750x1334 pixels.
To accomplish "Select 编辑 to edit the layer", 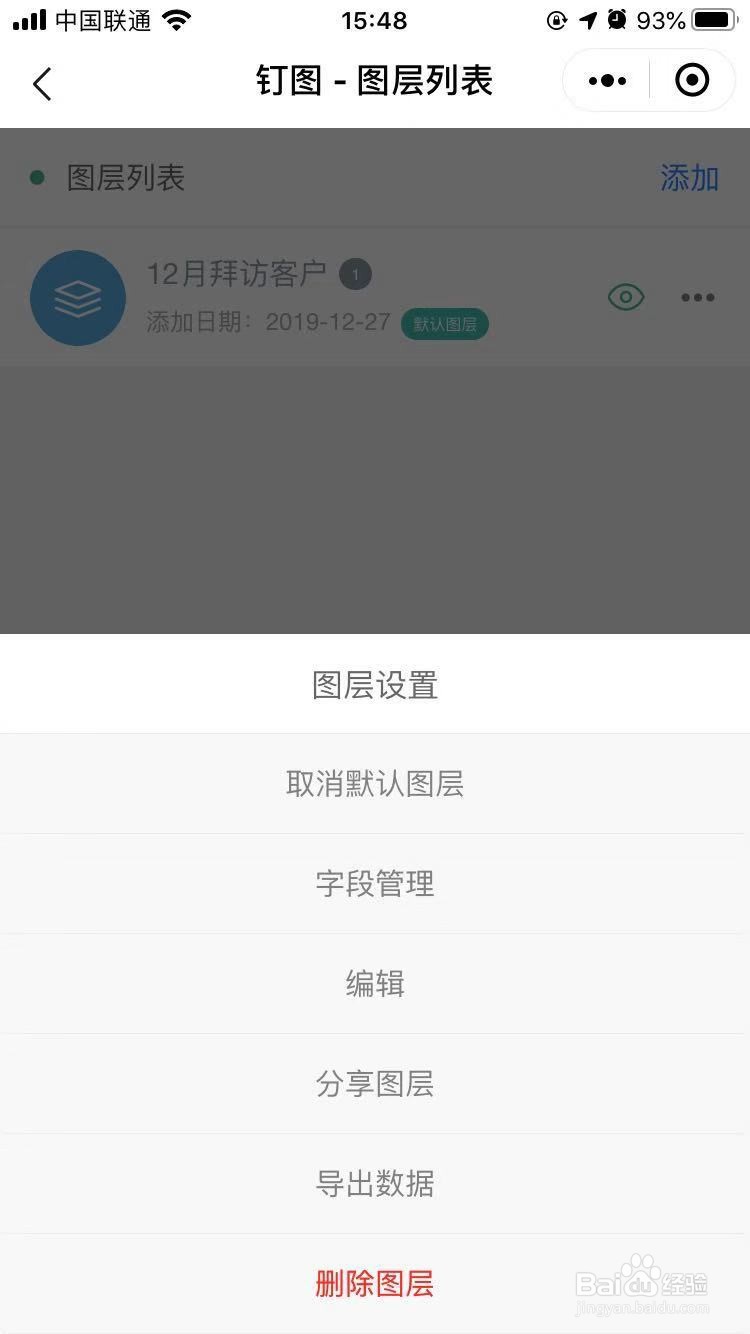I will click(x=375, y=983).
